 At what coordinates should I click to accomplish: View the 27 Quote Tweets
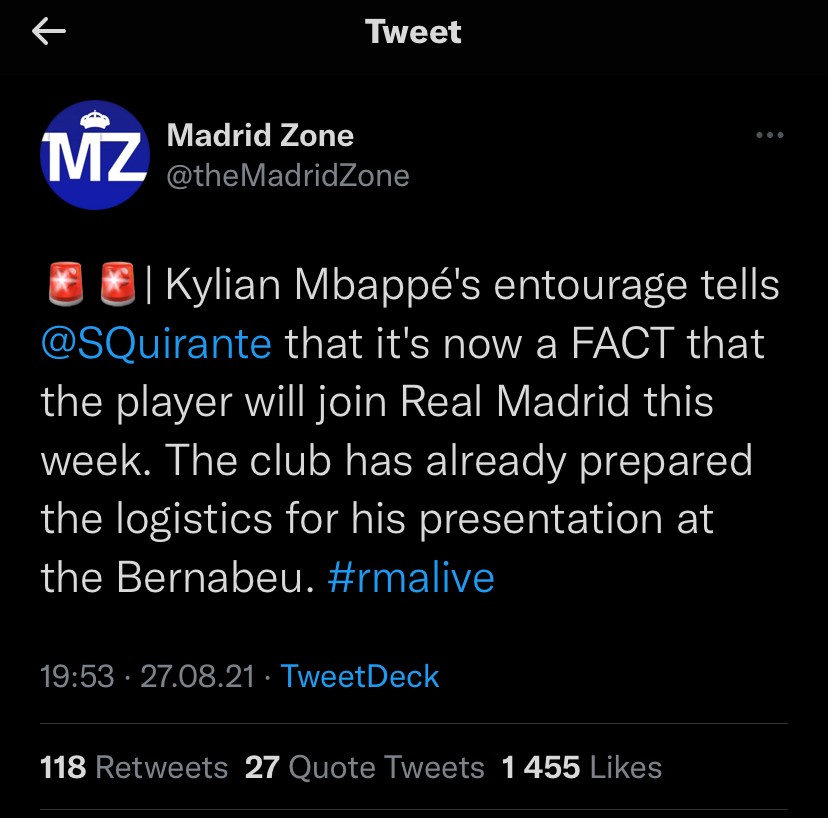click(x=365, y=767)
